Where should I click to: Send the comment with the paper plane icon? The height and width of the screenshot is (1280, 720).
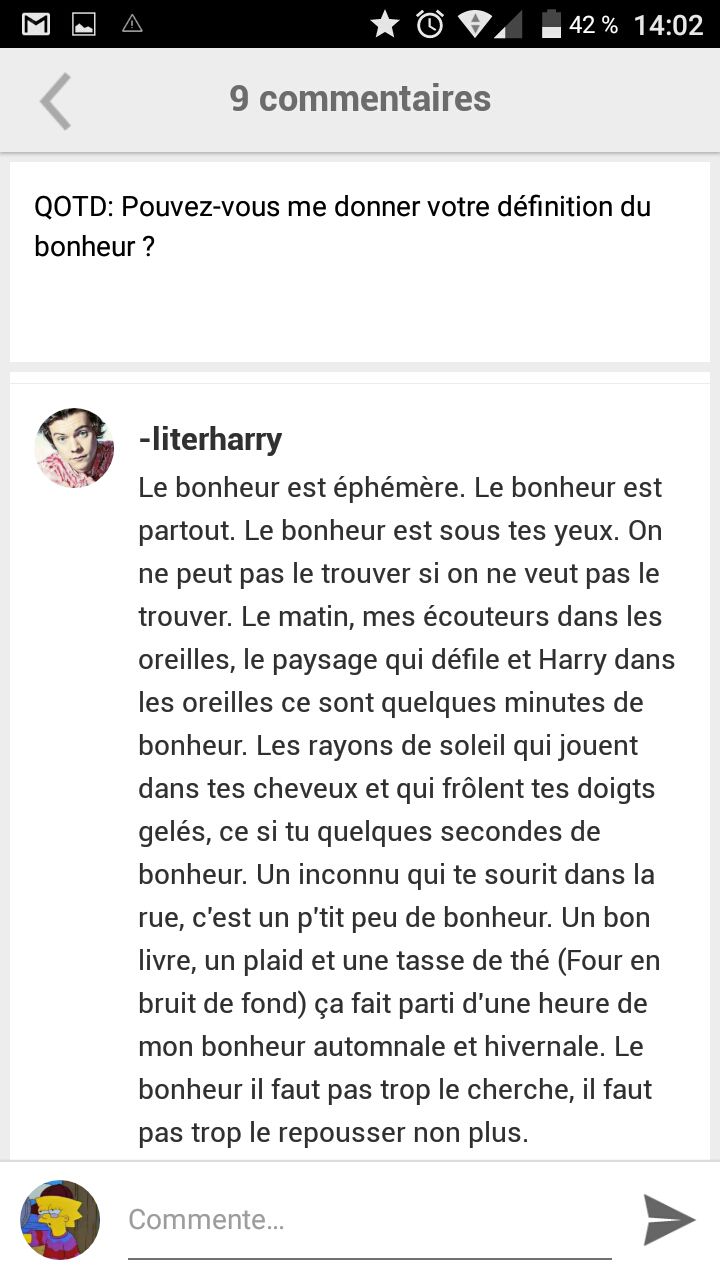coord(668,1219)
